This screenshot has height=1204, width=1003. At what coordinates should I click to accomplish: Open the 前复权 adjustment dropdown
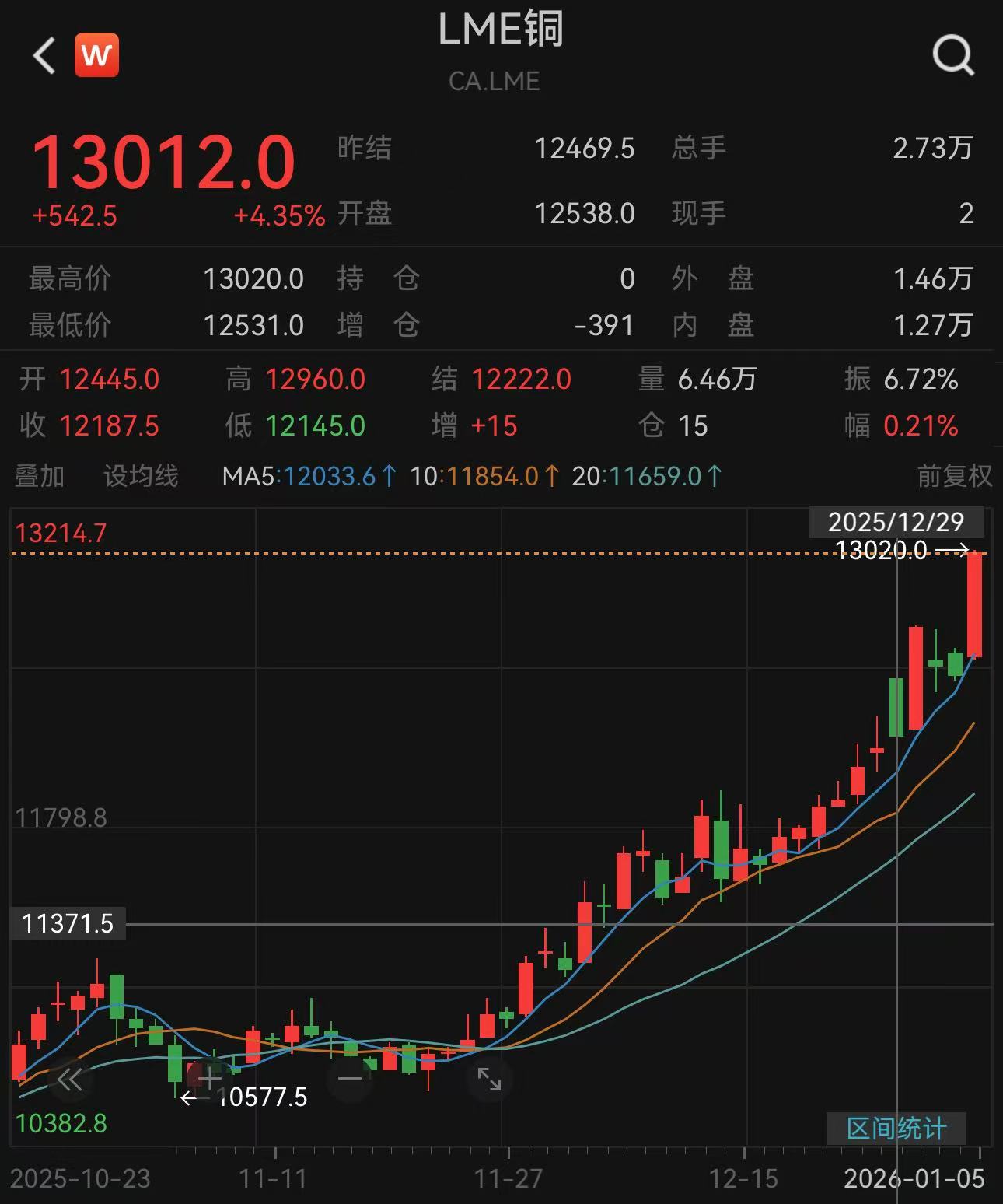pos(954,476)
